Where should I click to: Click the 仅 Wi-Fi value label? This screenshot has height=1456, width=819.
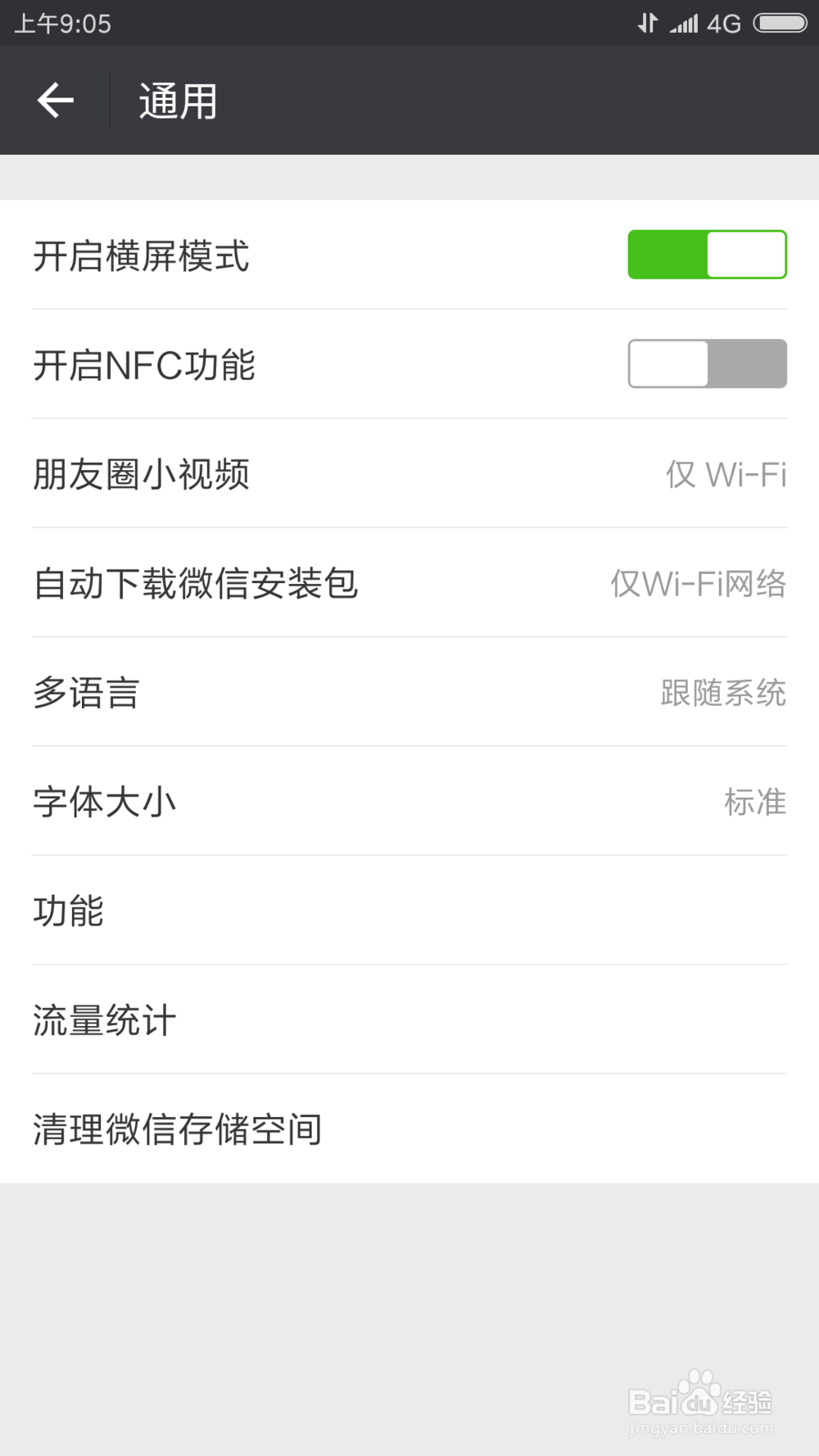[x=724, y=475]
